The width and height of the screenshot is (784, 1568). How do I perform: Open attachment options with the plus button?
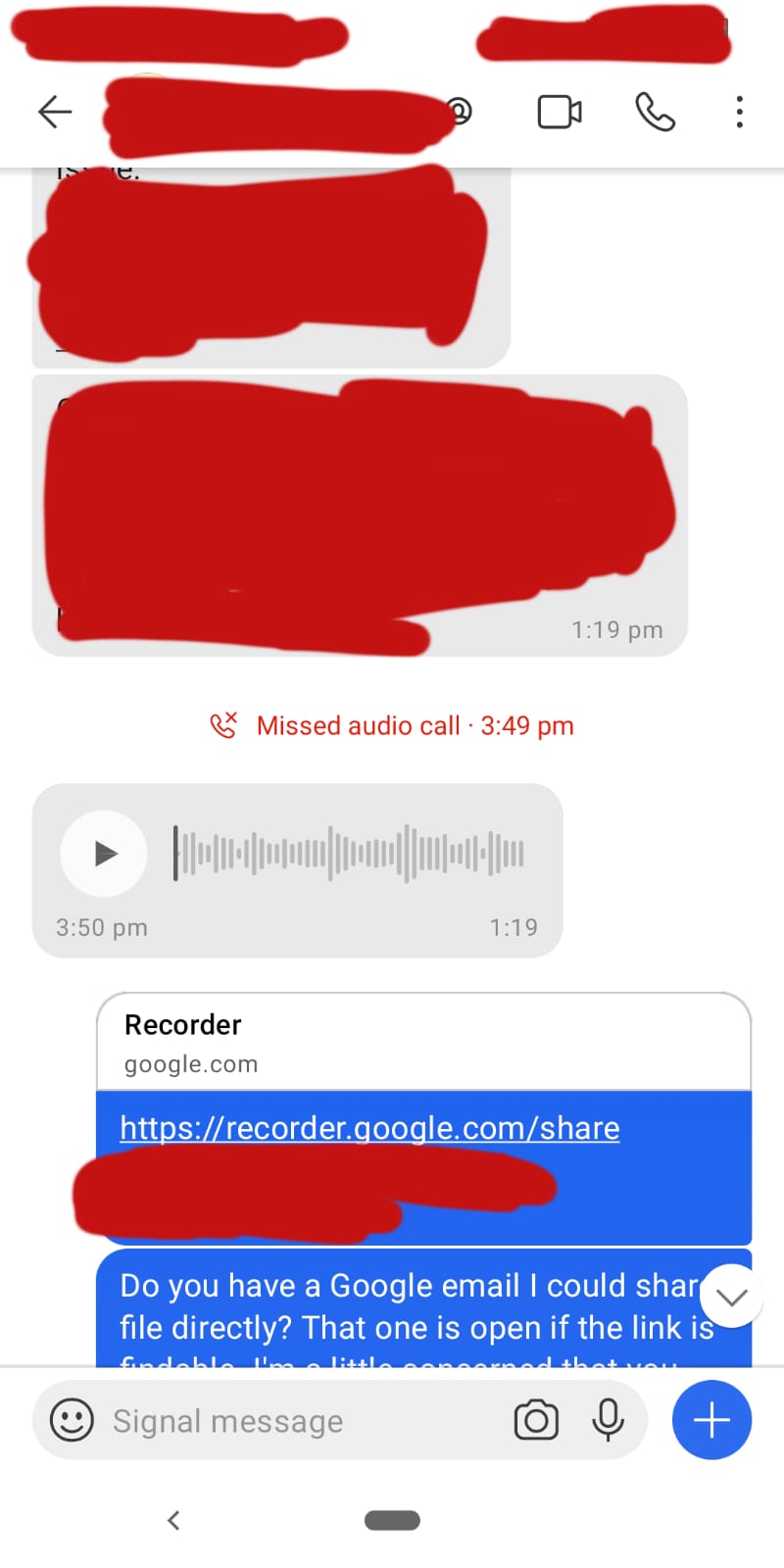711,1420
